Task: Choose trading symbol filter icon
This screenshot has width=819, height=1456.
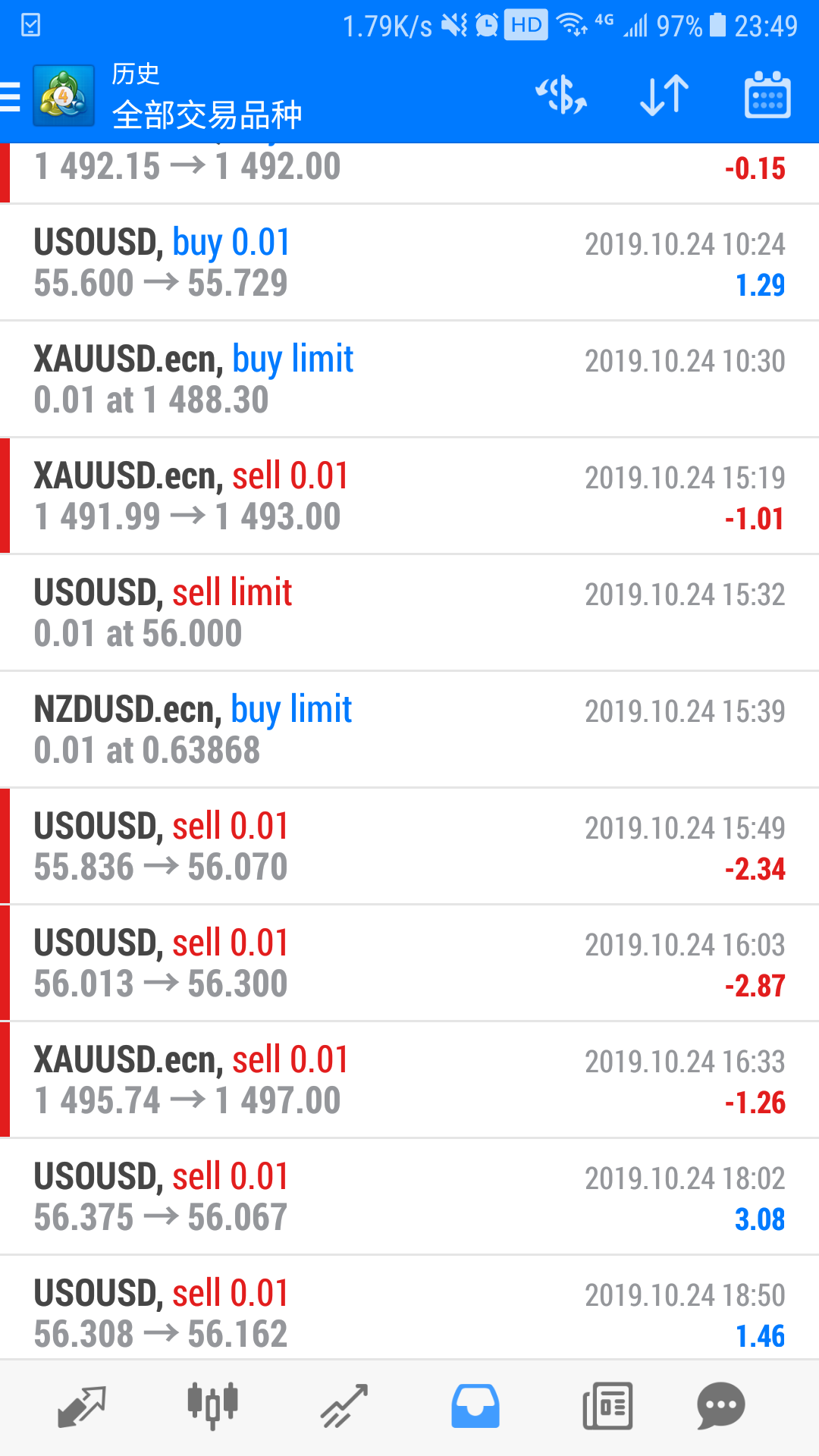Action: tap(561, 96)
